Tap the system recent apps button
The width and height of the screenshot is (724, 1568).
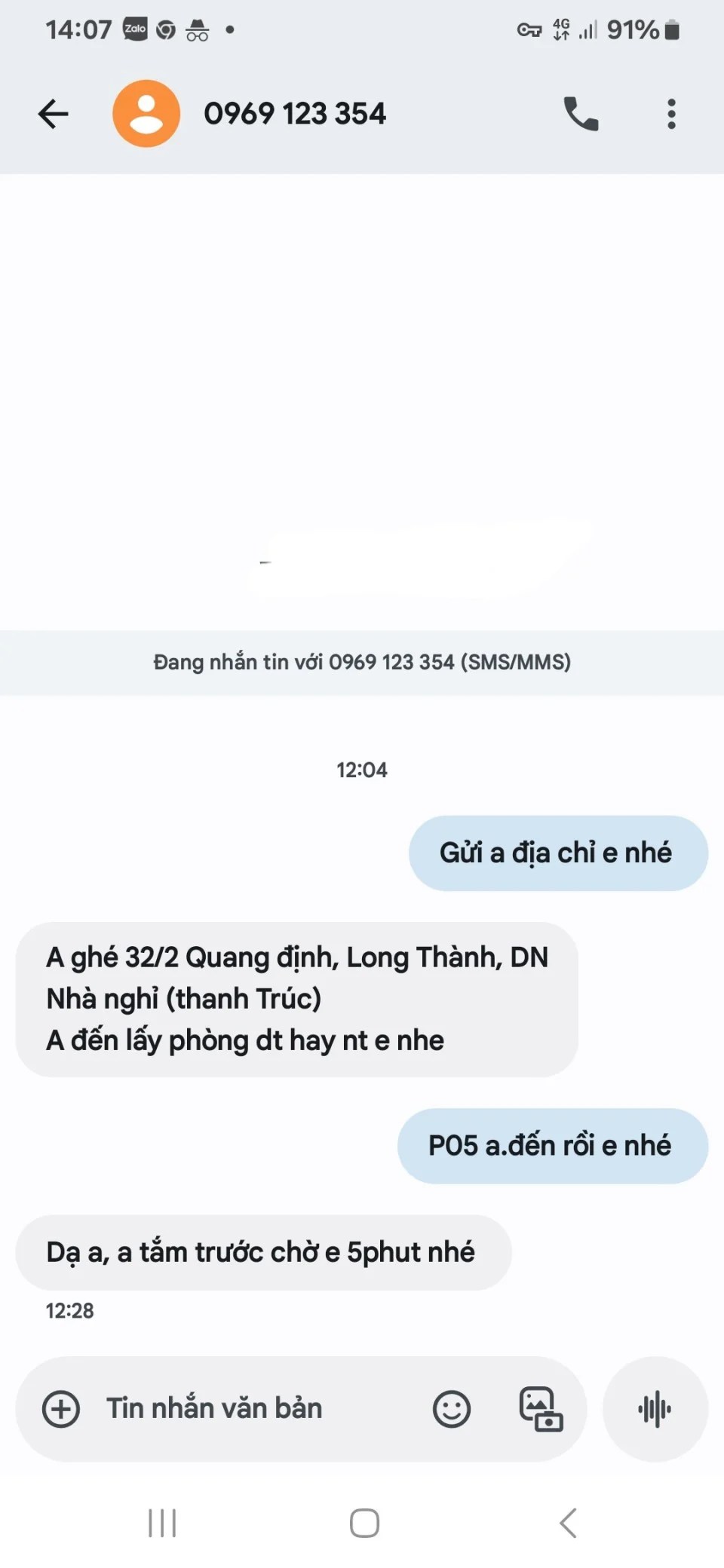(x=162, y=1523)
